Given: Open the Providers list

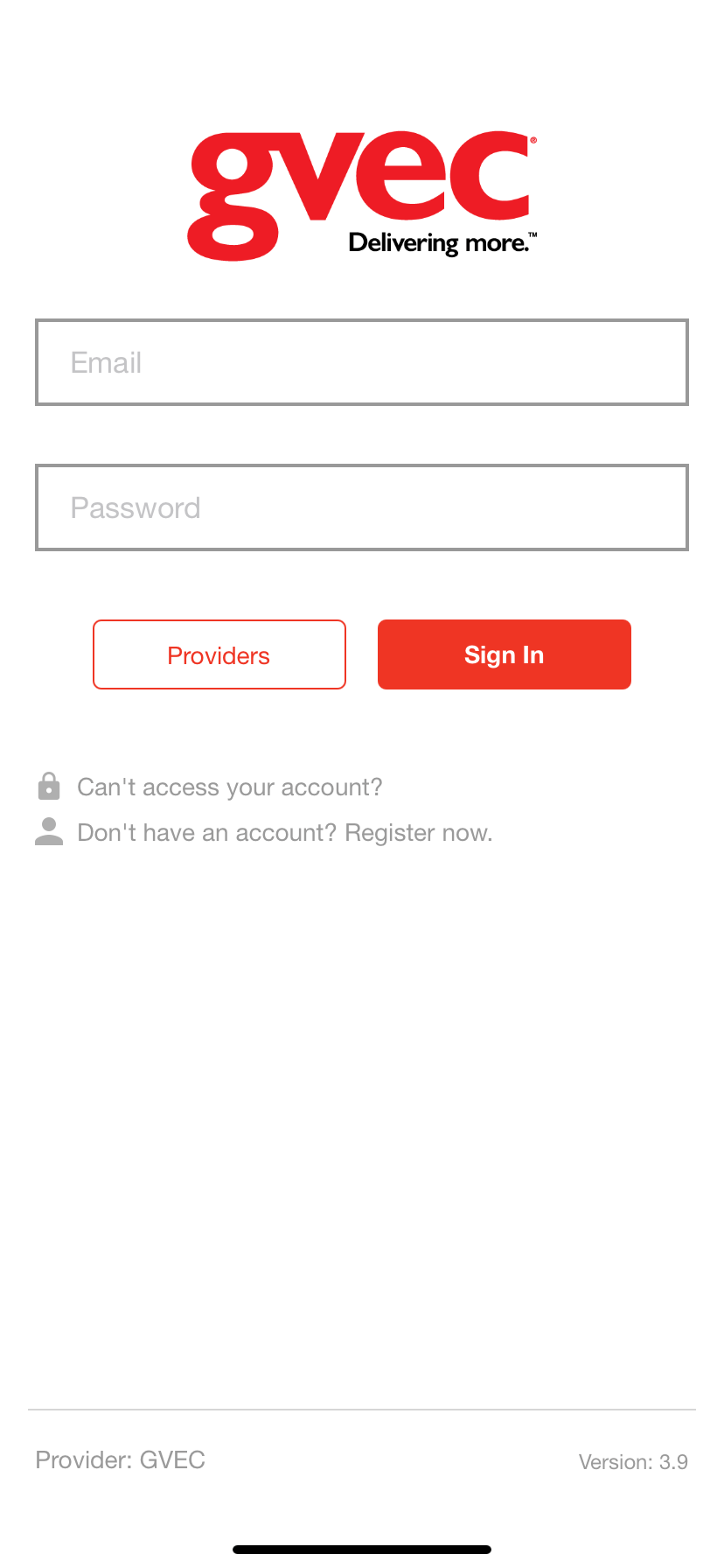Looking at the screenshot, I should click(x=219, y=654).
